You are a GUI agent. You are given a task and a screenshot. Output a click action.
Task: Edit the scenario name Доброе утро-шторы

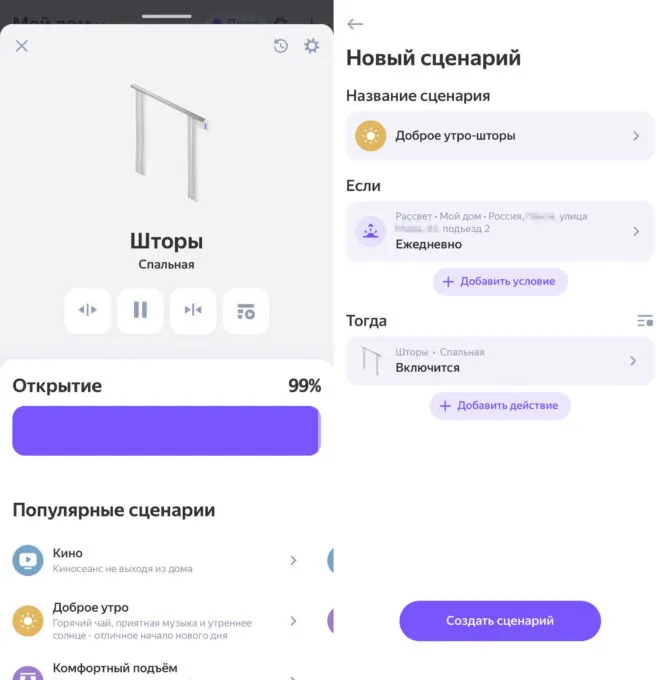pos(500,136)
